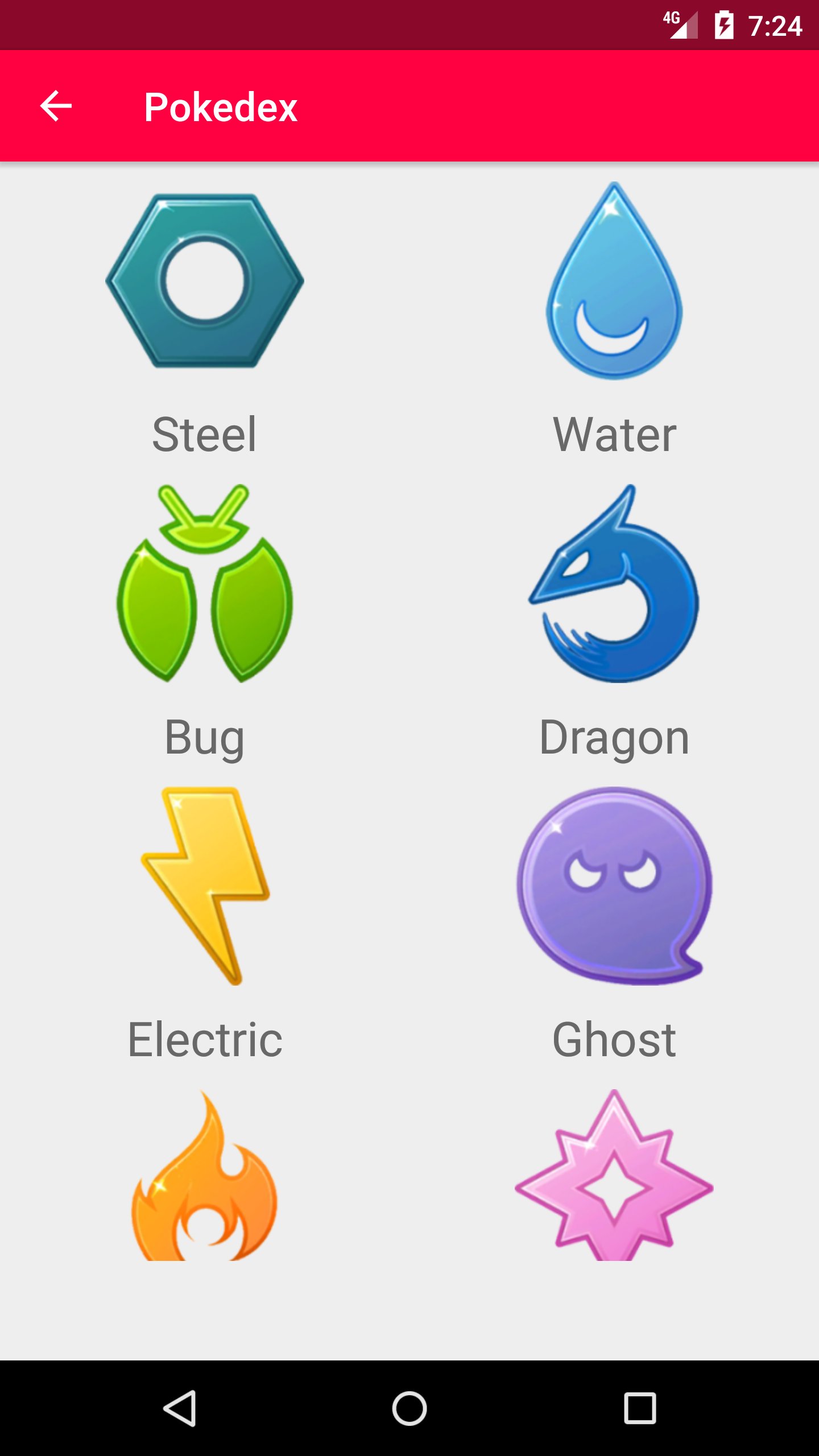Tap the system home button
The width and height of the screenshot is (819, 1456).
coord(409,1408)
